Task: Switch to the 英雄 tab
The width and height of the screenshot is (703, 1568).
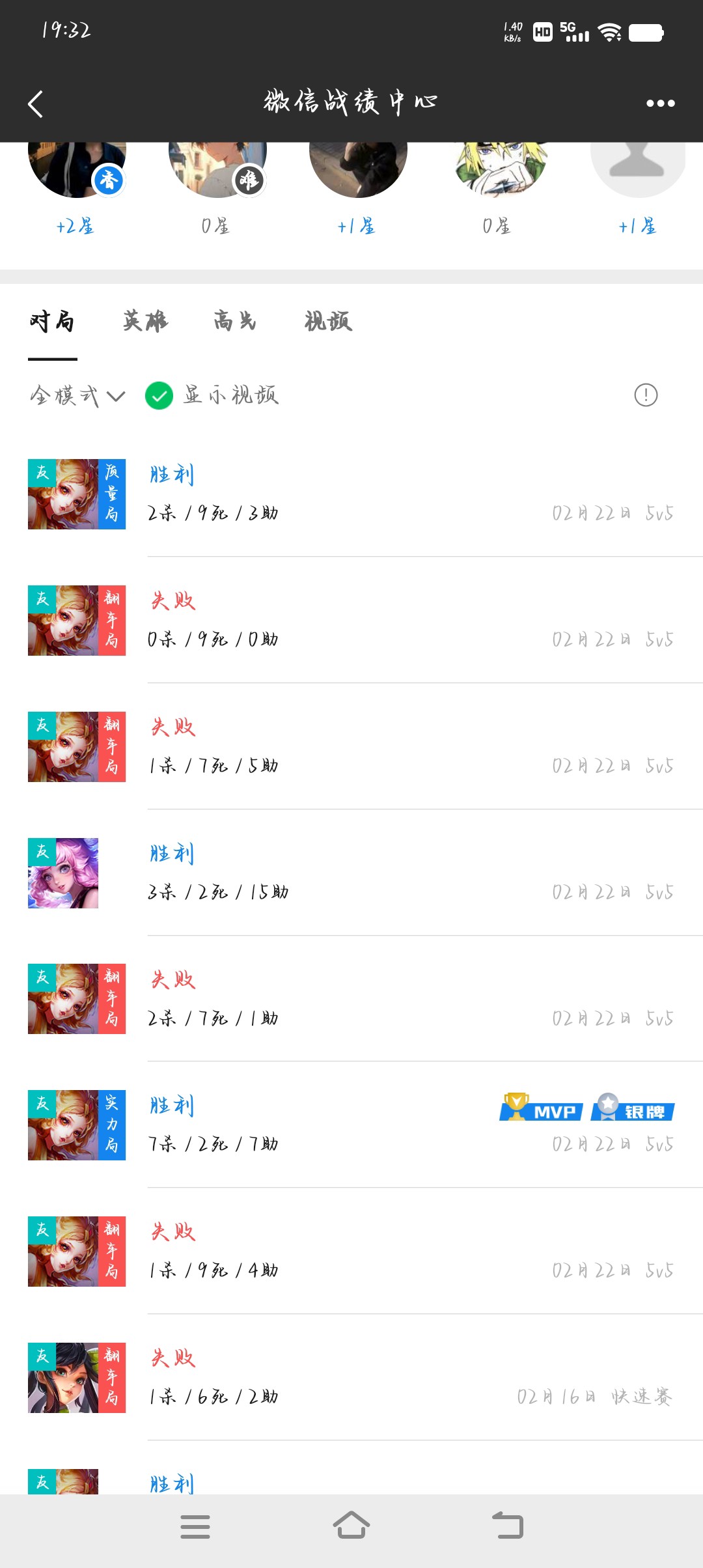Action: pos(145,321)
